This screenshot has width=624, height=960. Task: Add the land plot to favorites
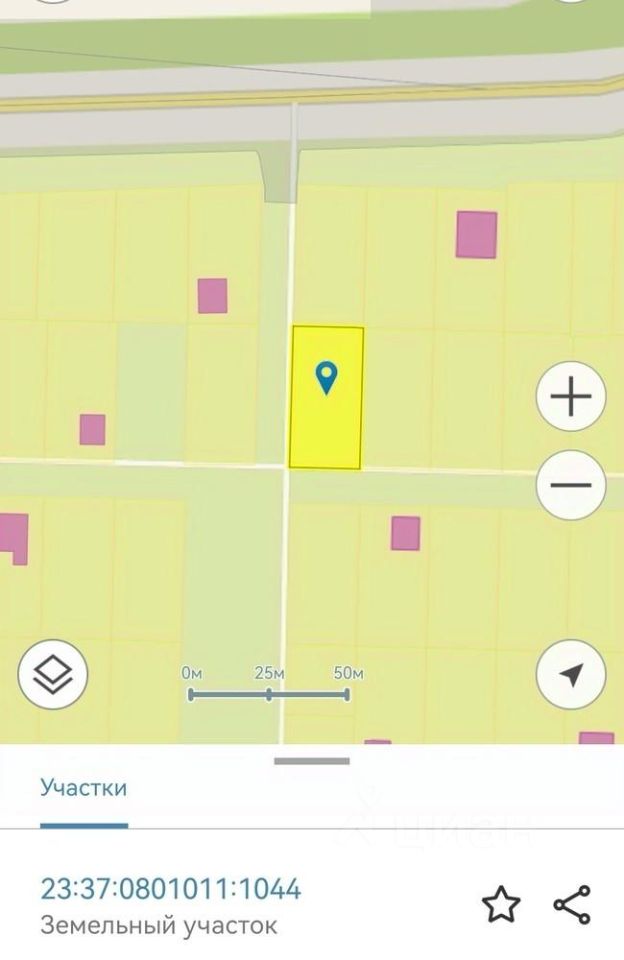[501, 904]
